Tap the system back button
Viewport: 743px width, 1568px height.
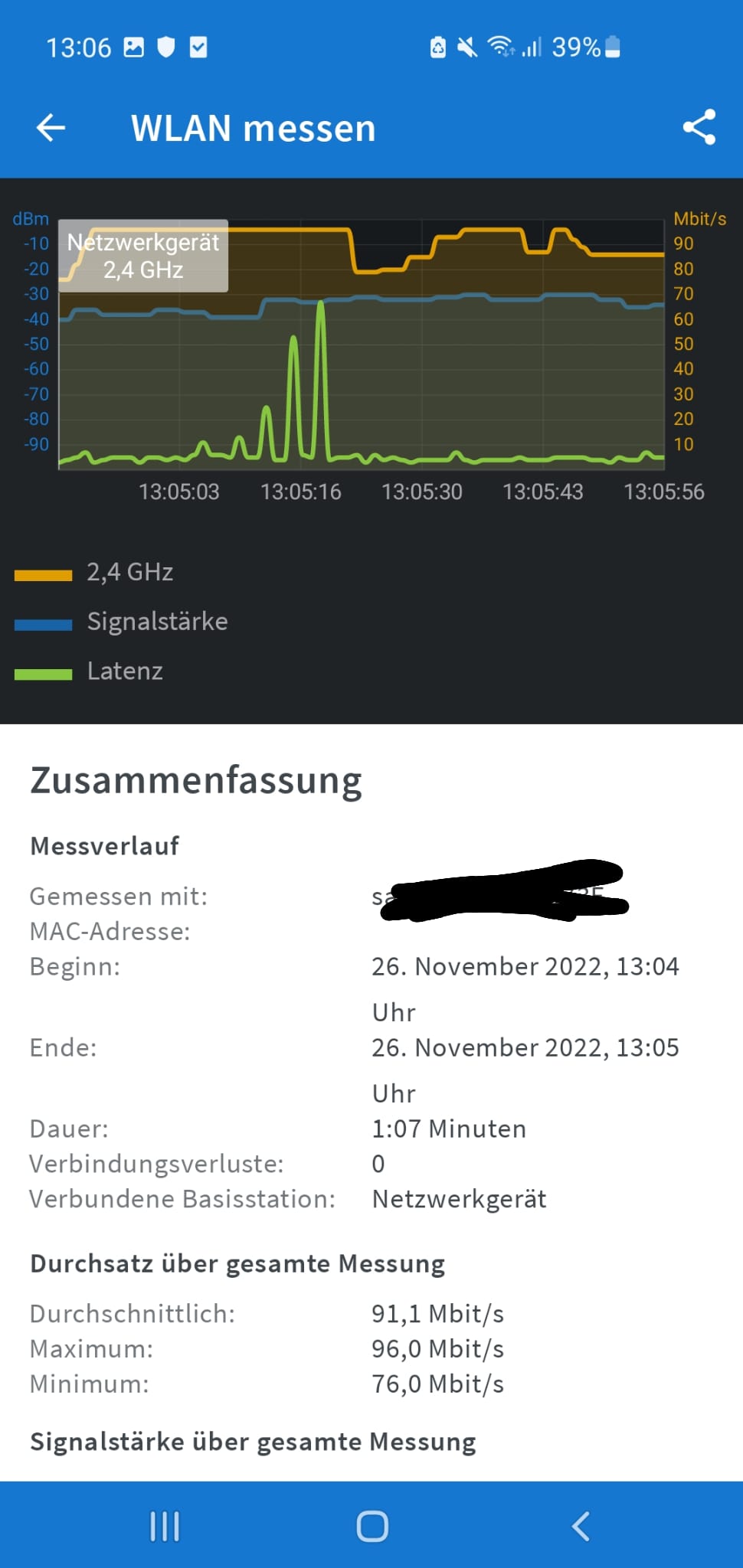pyautogui.click(x=581, y=1526)
